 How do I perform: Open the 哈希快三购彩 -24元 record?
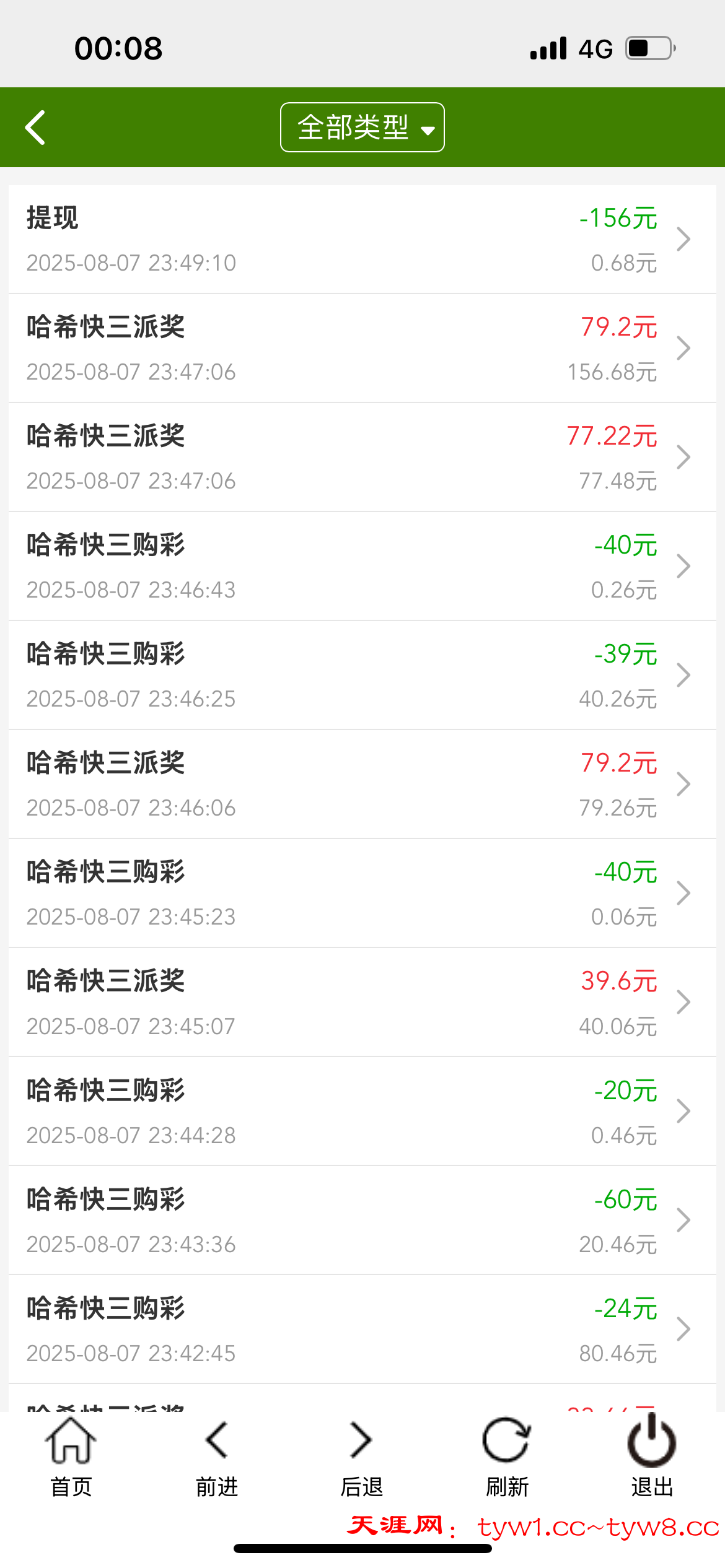coord(362,1330)
